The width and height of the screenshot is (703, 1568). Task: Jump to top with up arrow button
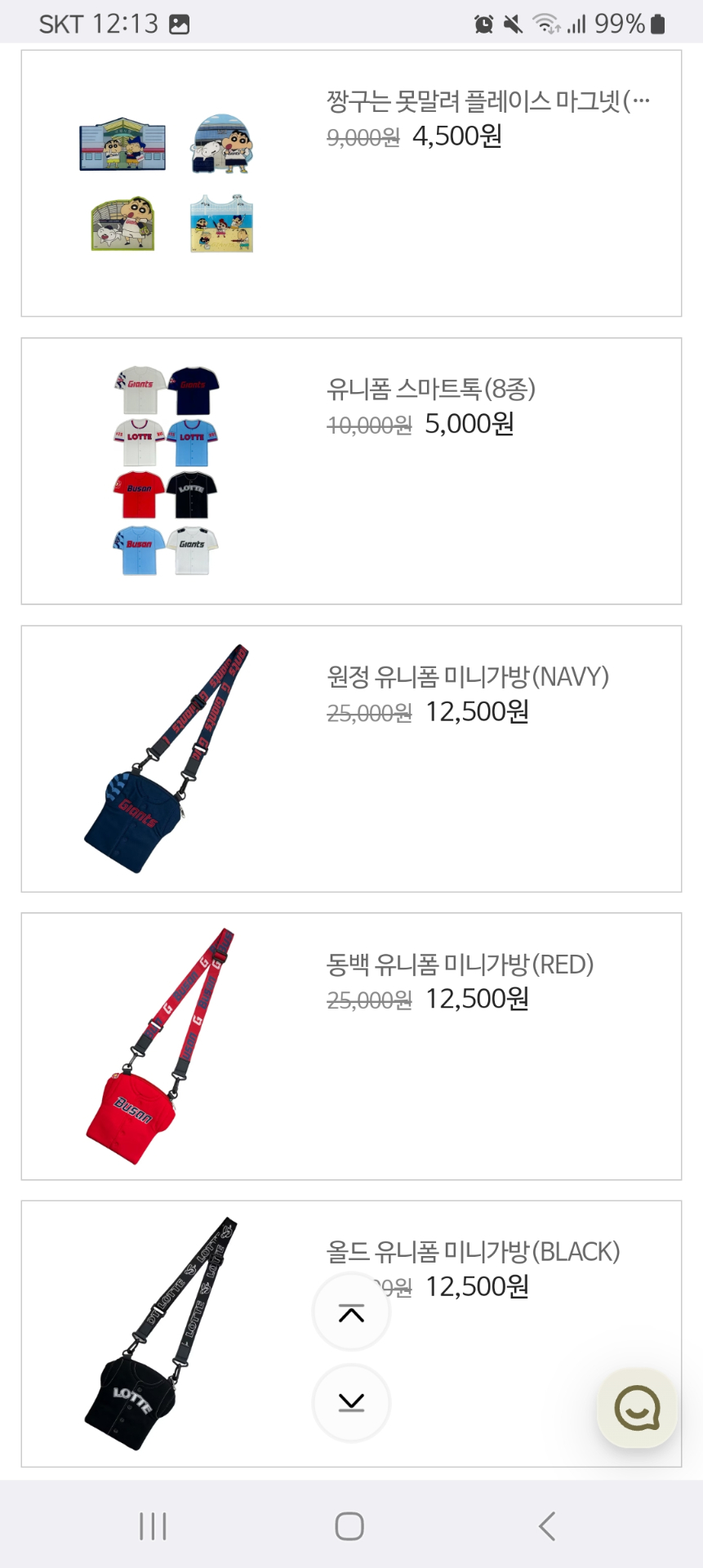coord(351,1312)
